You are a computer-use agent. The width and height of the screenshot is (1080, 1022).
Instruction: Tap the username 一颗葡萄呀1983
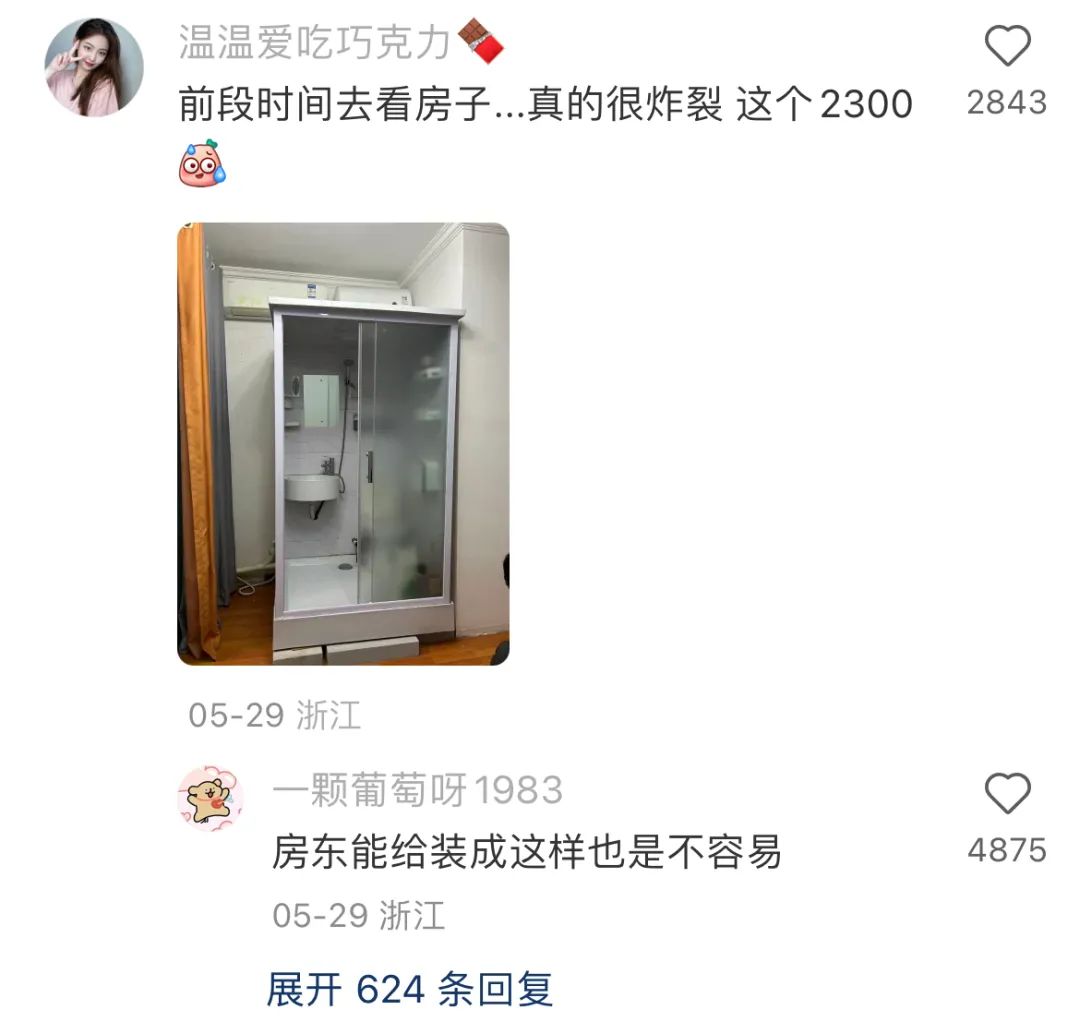pyautogui.click(x=417, y=790)
